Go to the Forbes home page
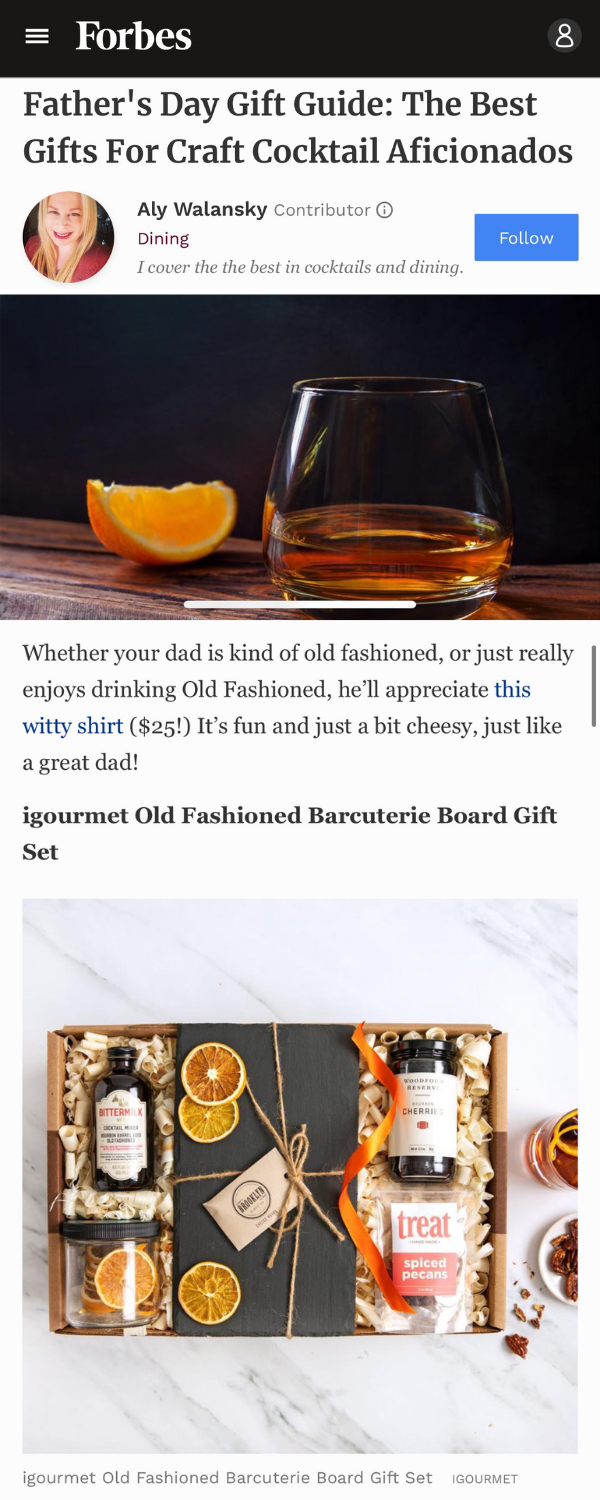600x1500 pixels. point(133,37)
